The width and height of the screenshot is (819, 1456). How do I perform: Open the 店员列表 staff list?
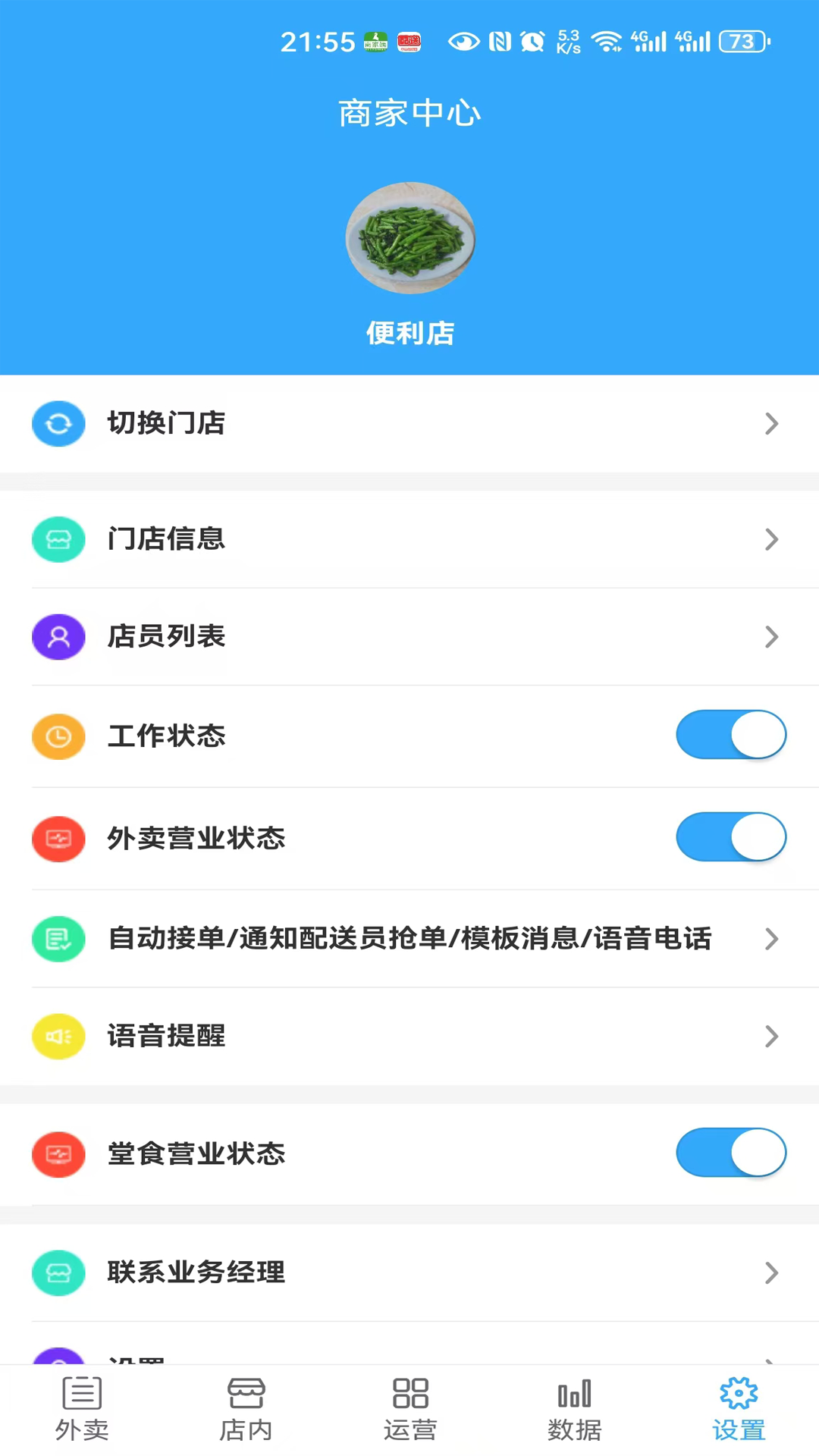409,636
